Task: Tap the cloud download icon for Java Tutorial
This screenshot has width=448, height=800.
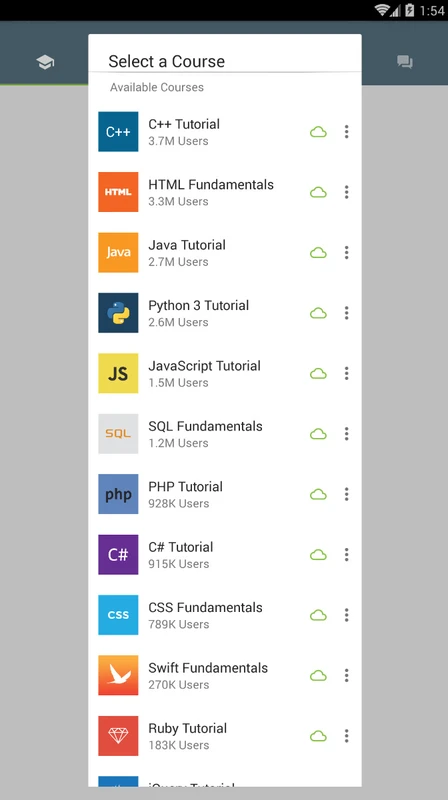Action: pyautogui.click(x=318, y=253)
